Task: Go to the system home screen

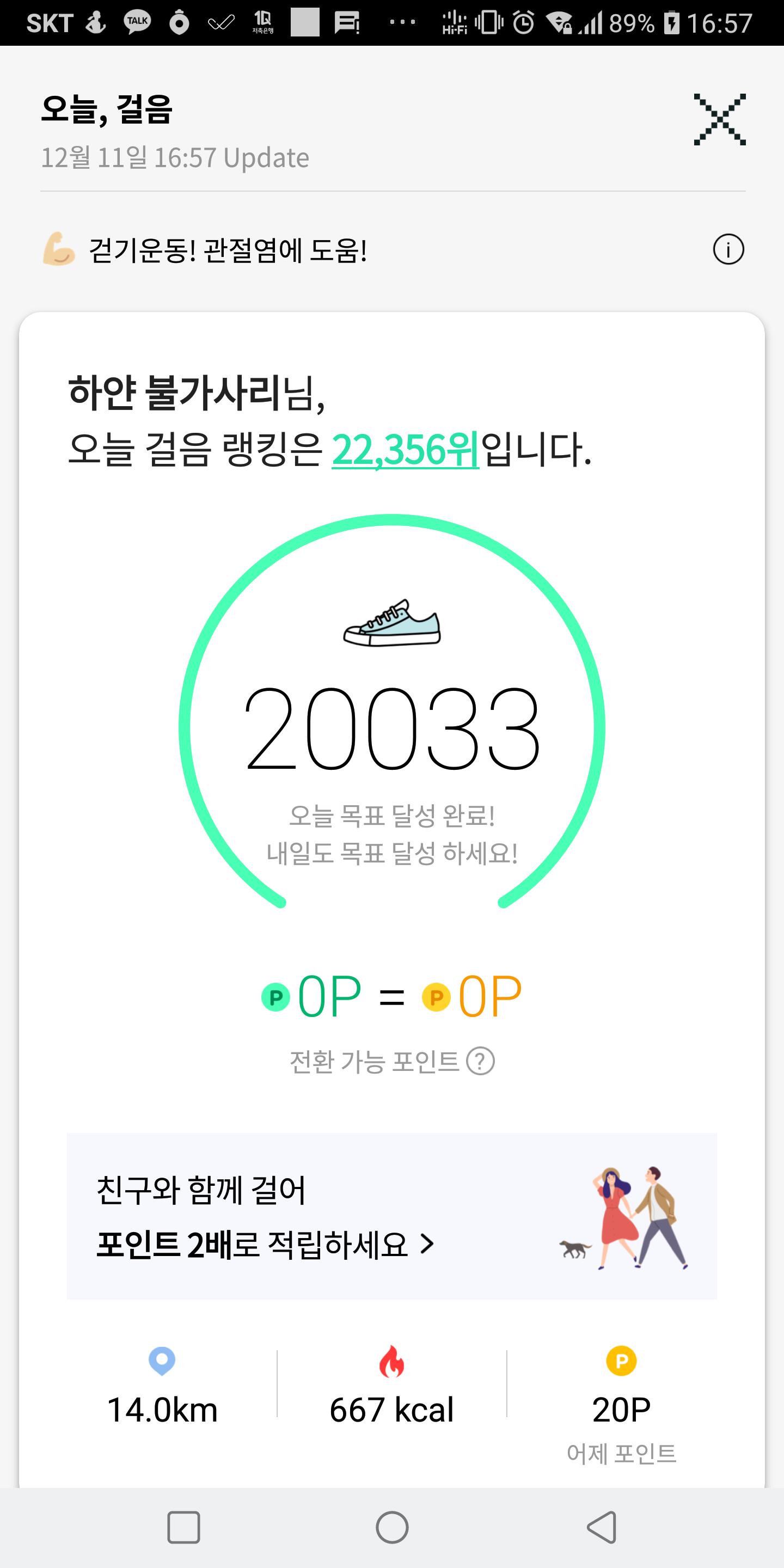Action: pos(392,1527)
